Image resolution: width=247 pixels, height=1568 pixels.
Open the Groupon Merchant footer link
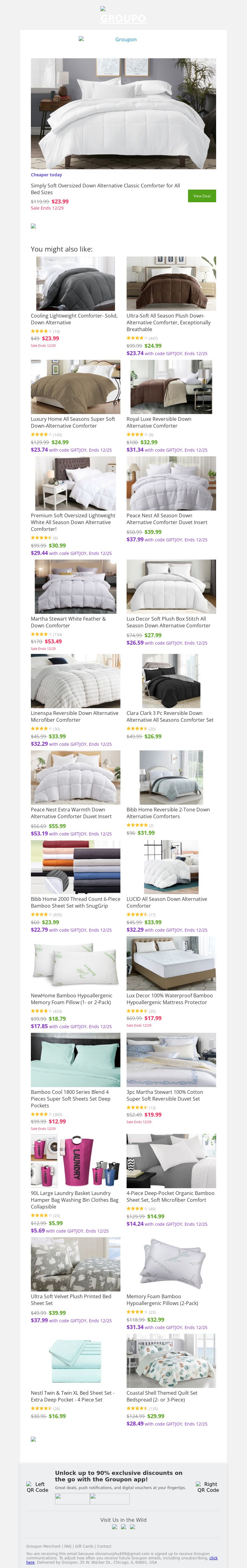pyautogui.click(x=43, y=1545)
